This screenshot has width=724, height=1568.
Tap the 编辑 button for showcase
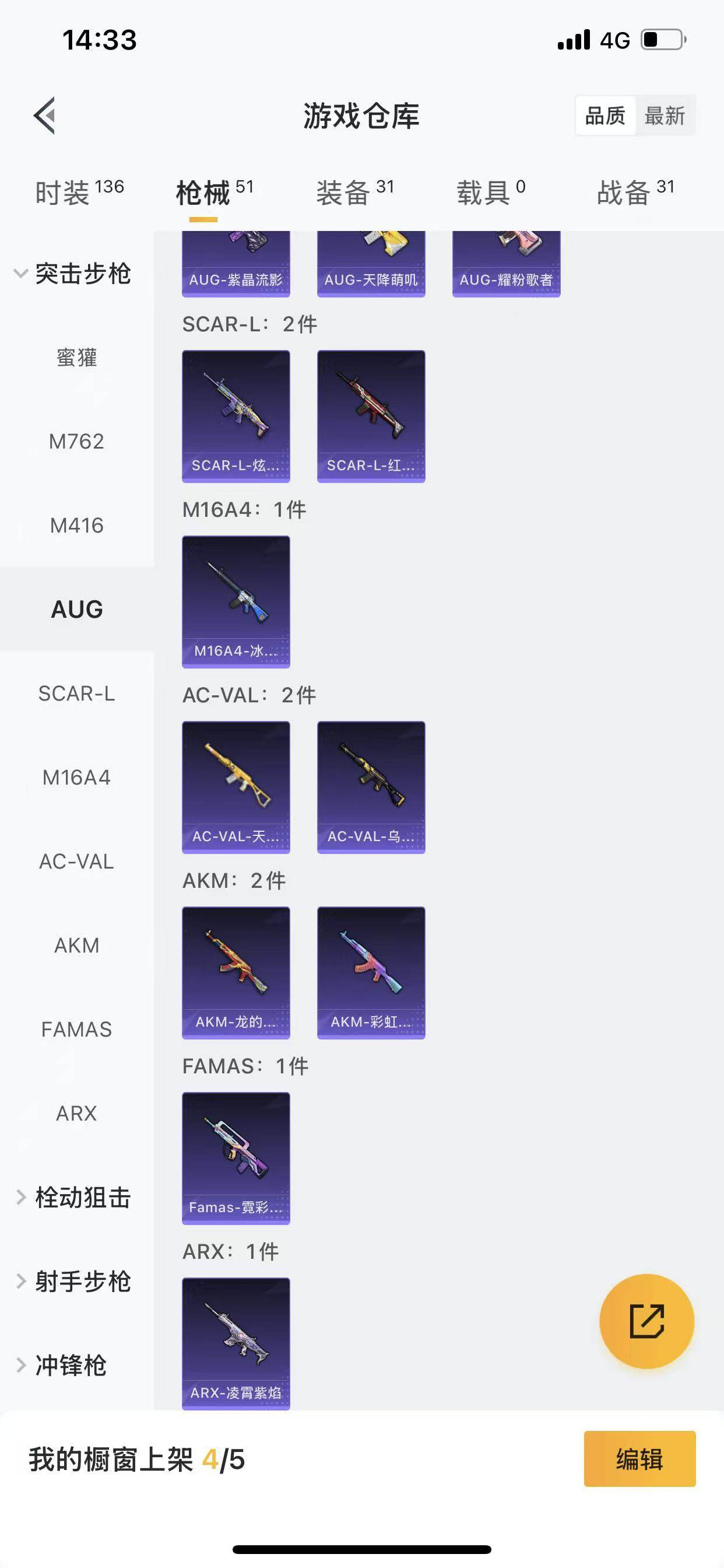(x=639, y=1459)
